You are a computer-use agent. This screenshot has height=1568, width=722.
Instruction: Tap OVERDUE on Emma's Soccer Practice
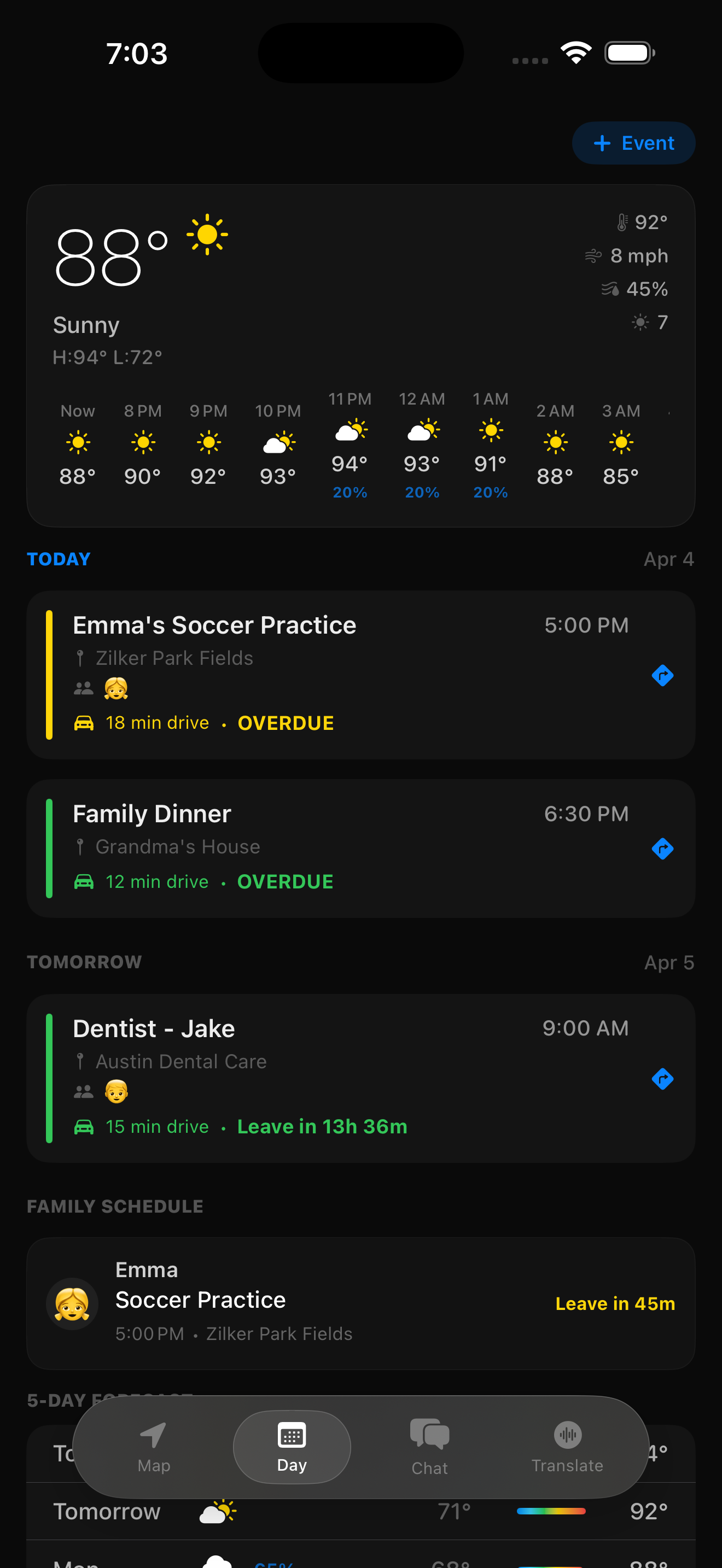tap(285, 723)
